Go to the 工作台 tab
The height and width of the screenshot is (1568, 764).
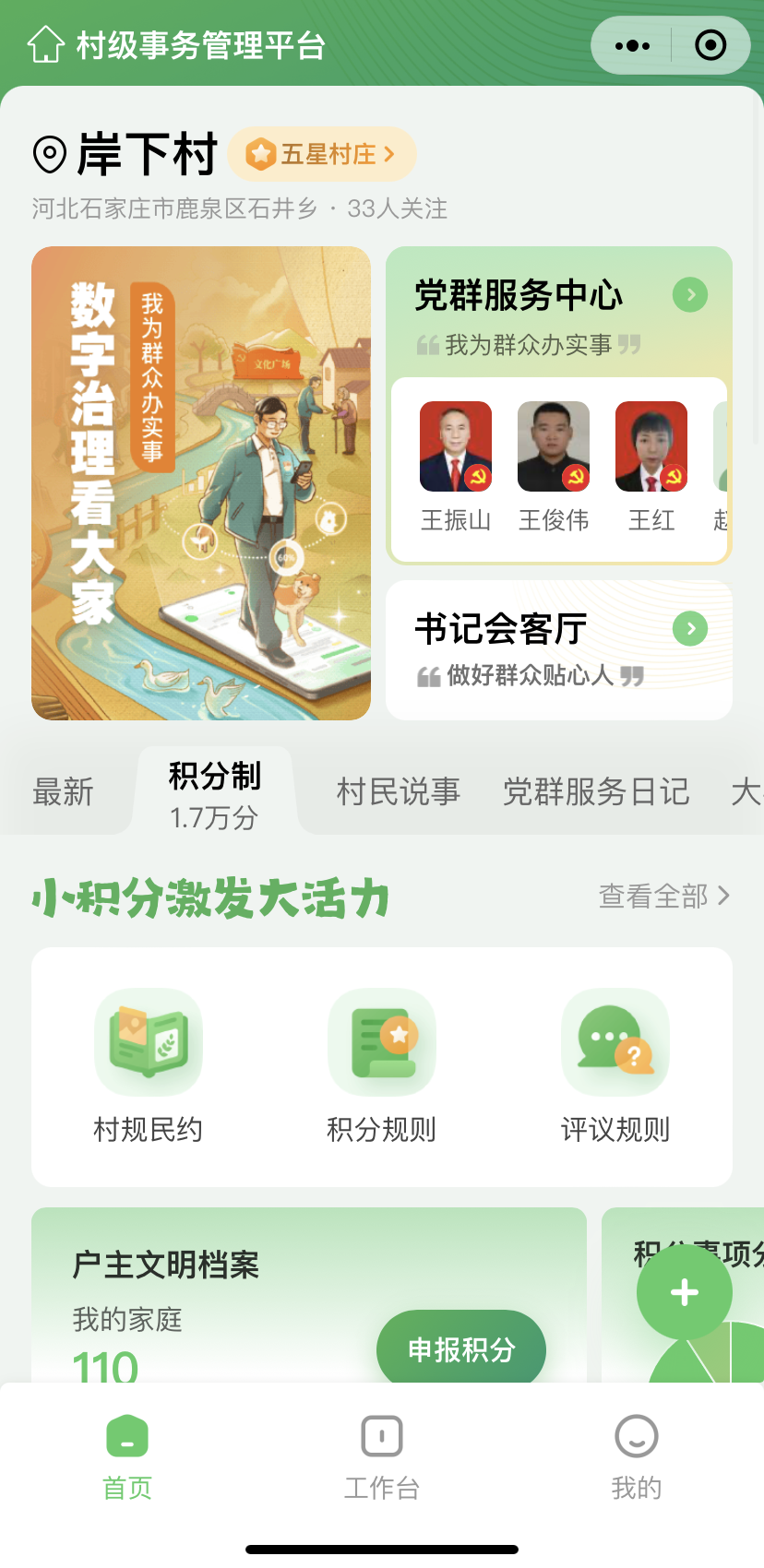pos(381,1457)
